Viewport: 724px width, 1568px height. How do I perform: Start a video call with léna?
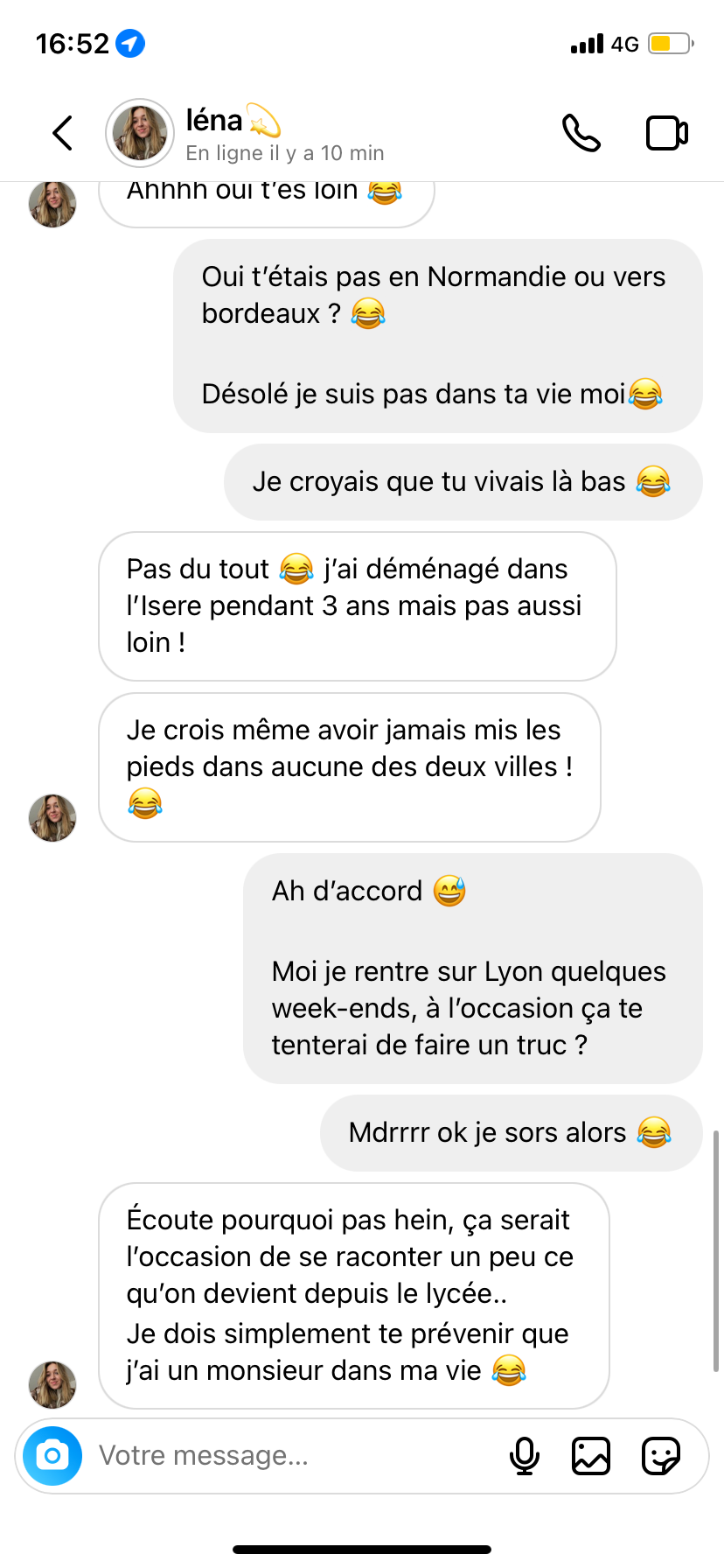(667, 133)
